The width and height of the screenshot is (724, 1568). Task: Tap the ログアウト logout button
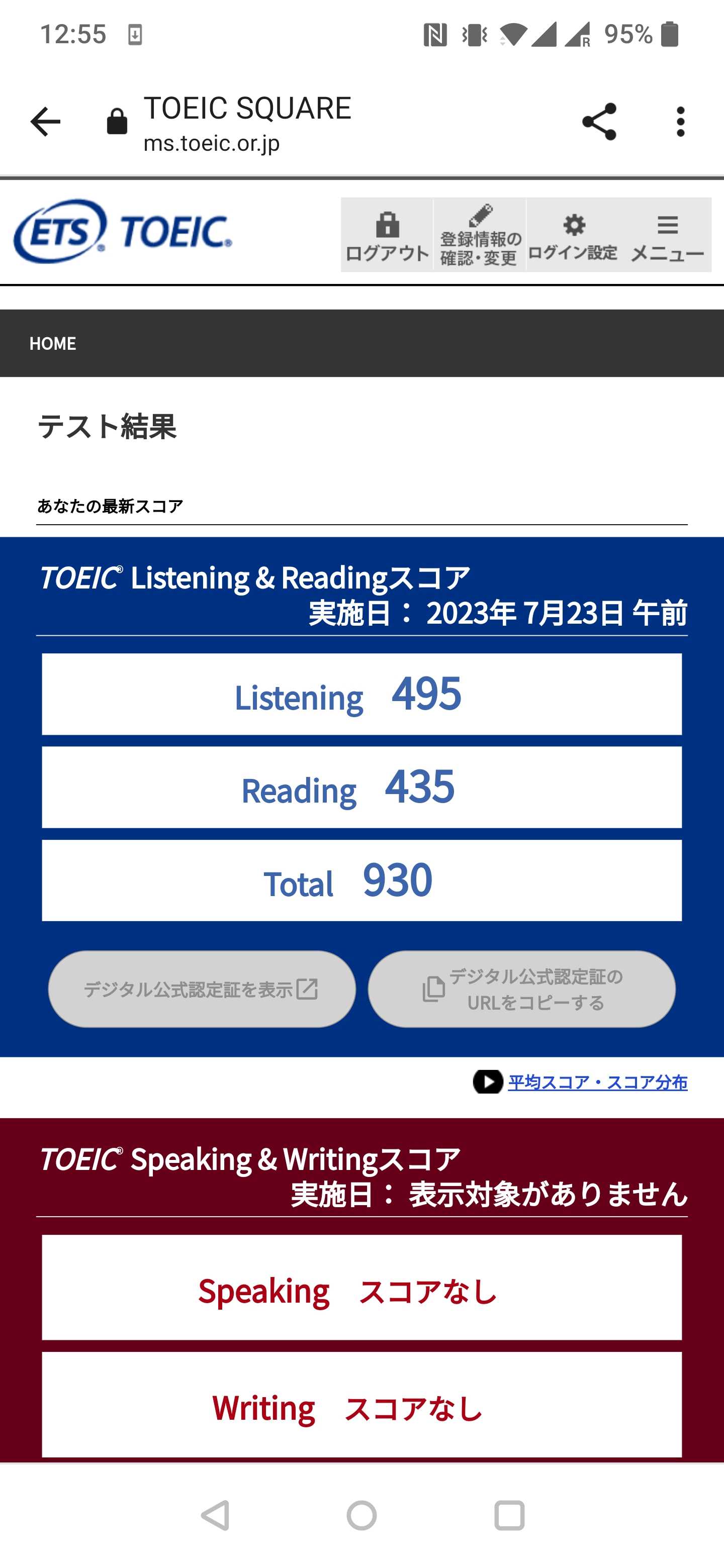(x=387, y=236)
